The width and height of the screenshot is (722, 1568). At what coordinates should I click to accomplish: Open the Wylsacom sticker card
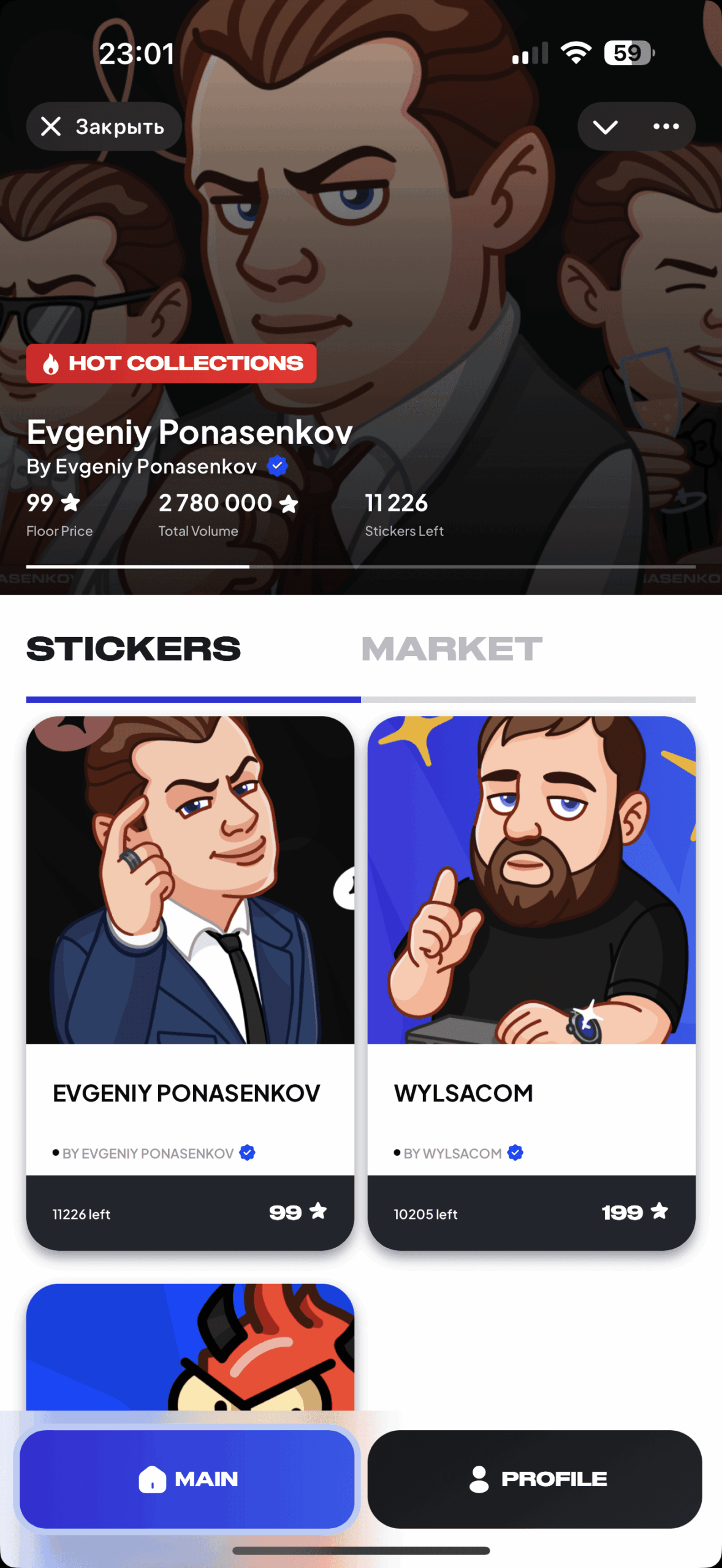(x=531, y=982)
